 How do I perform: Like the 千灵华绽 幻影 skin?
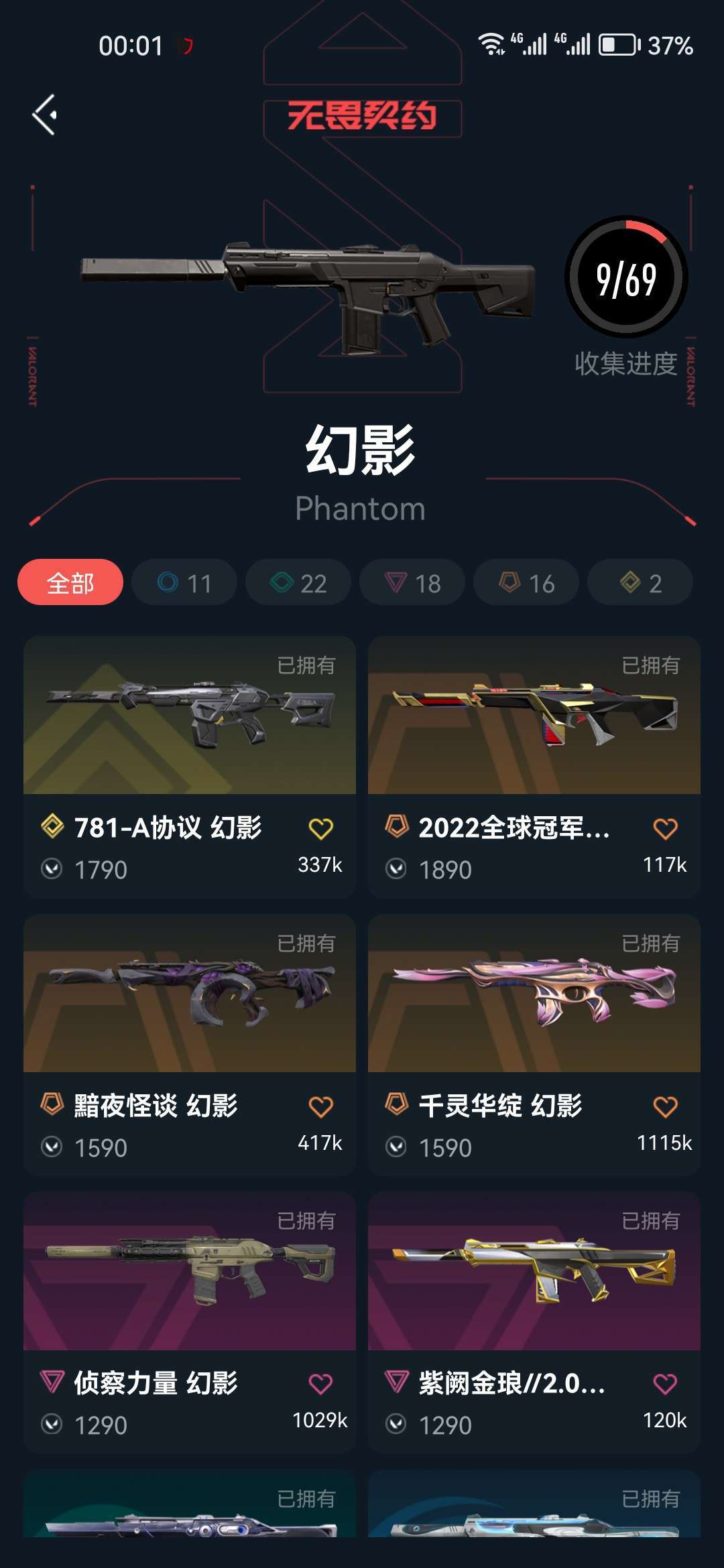coord(666,1107)
